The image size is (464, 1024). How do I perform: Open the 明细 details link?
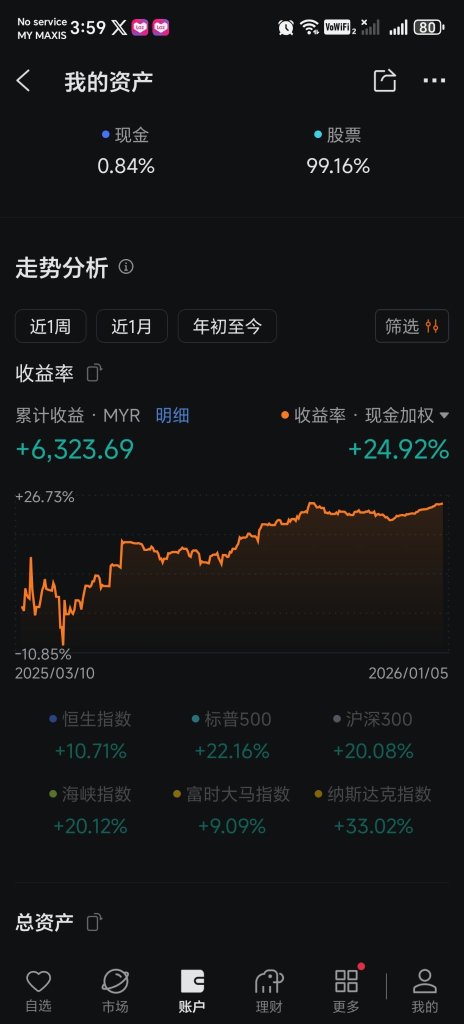(173, 415)
